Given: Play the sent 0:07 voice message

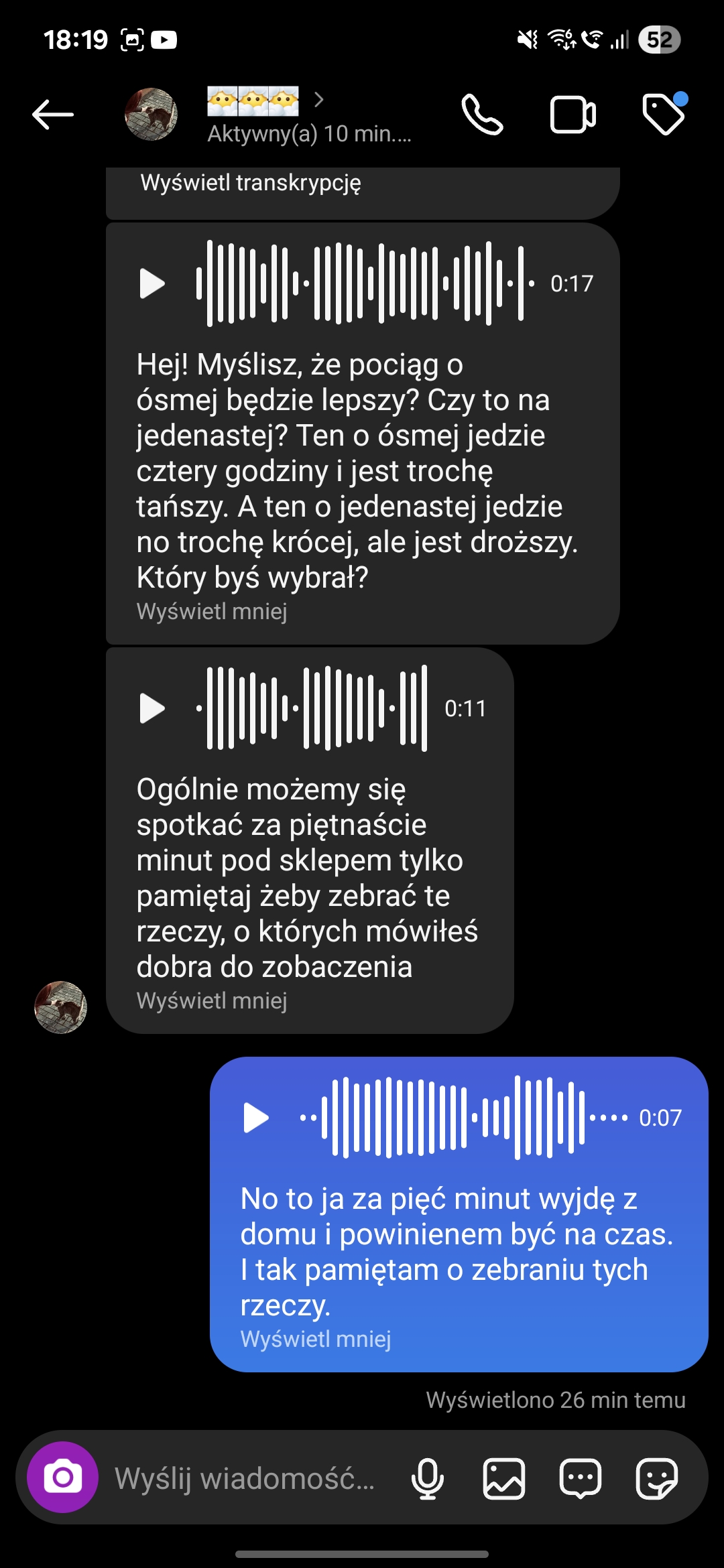Looking at the screenshot, I should pyautogui.click(x=256, y=1117).
